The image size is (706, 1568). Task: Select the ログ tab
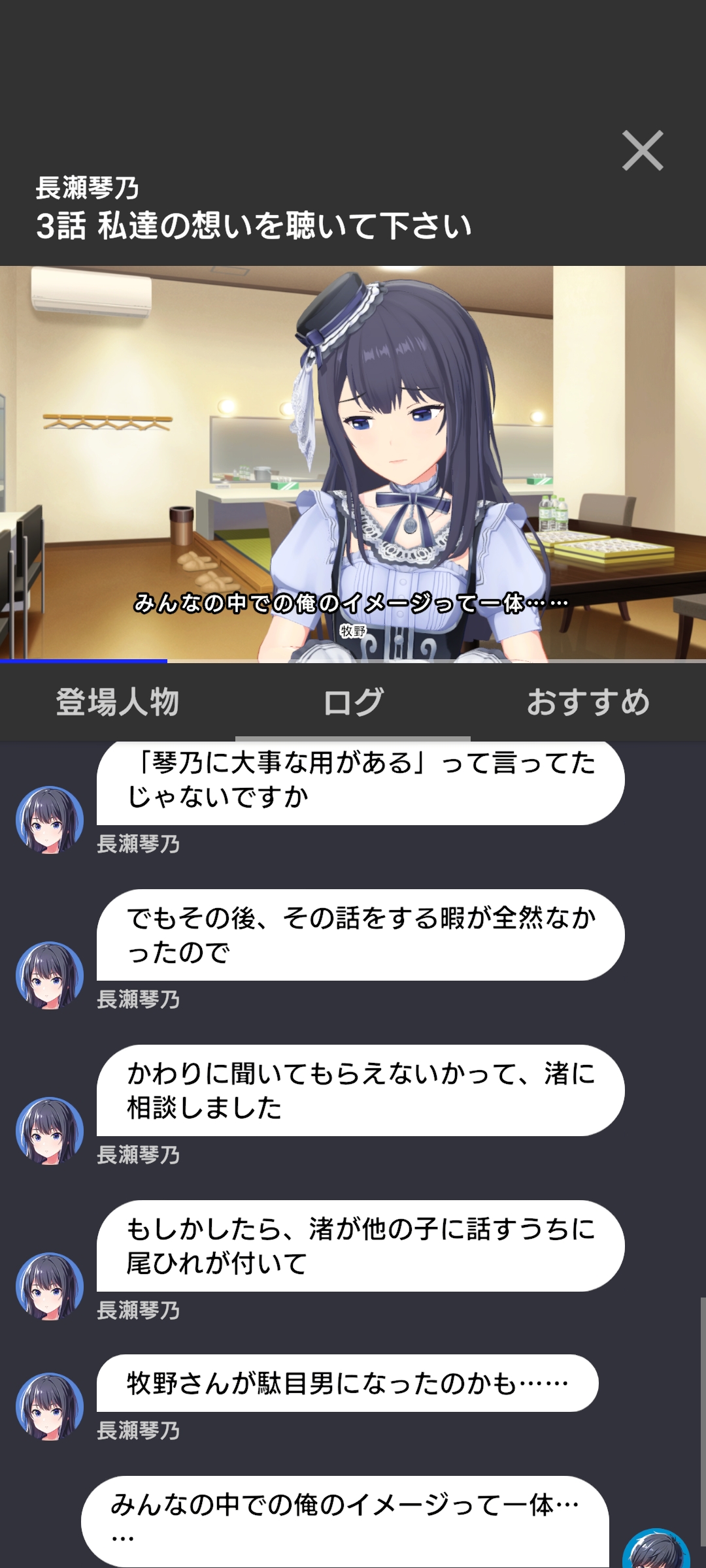point(353,703)
